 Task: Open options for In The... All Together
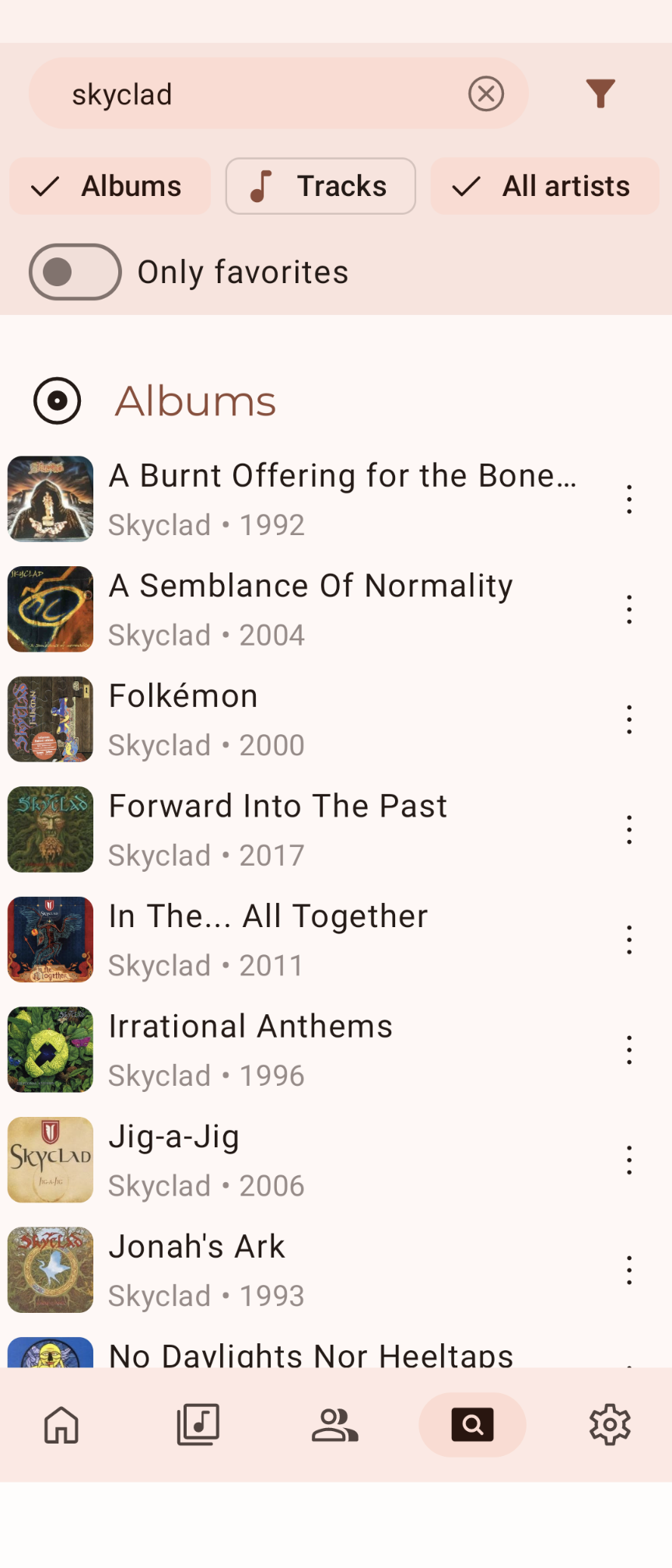click(x=629, y=940)
